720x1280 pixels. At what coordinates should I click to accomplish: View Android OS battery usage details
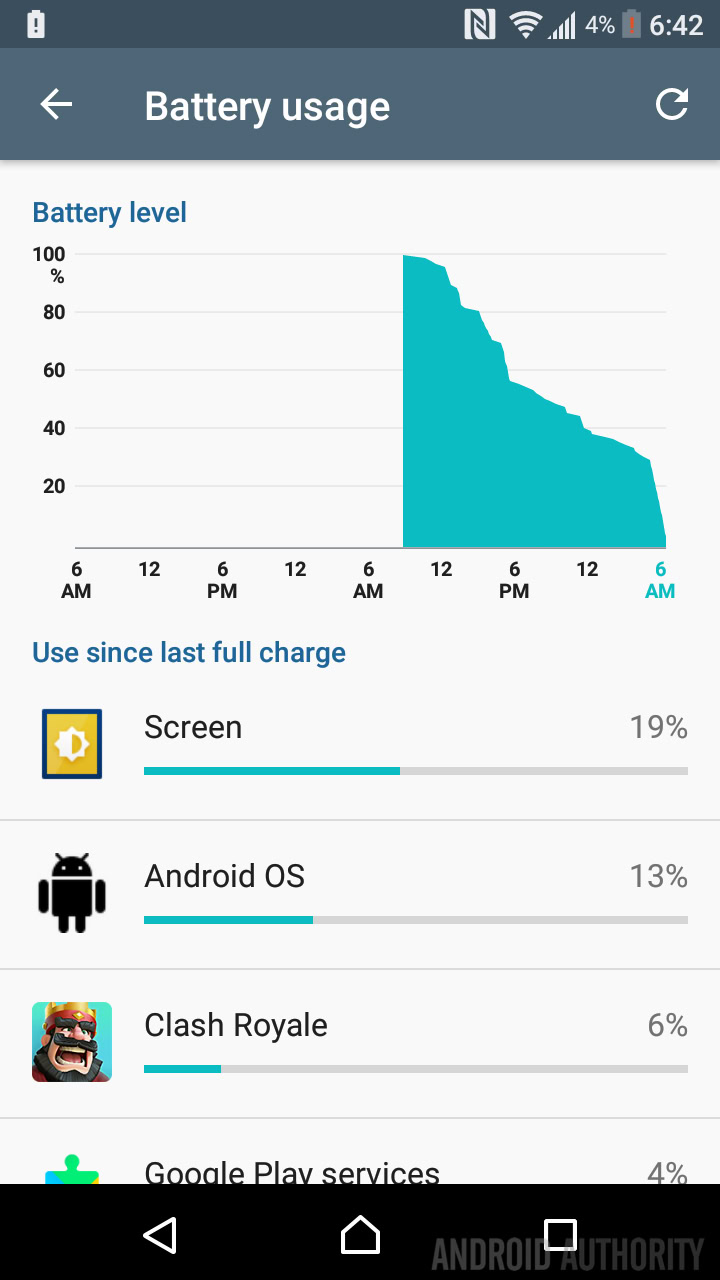click(x=360, y=895)
